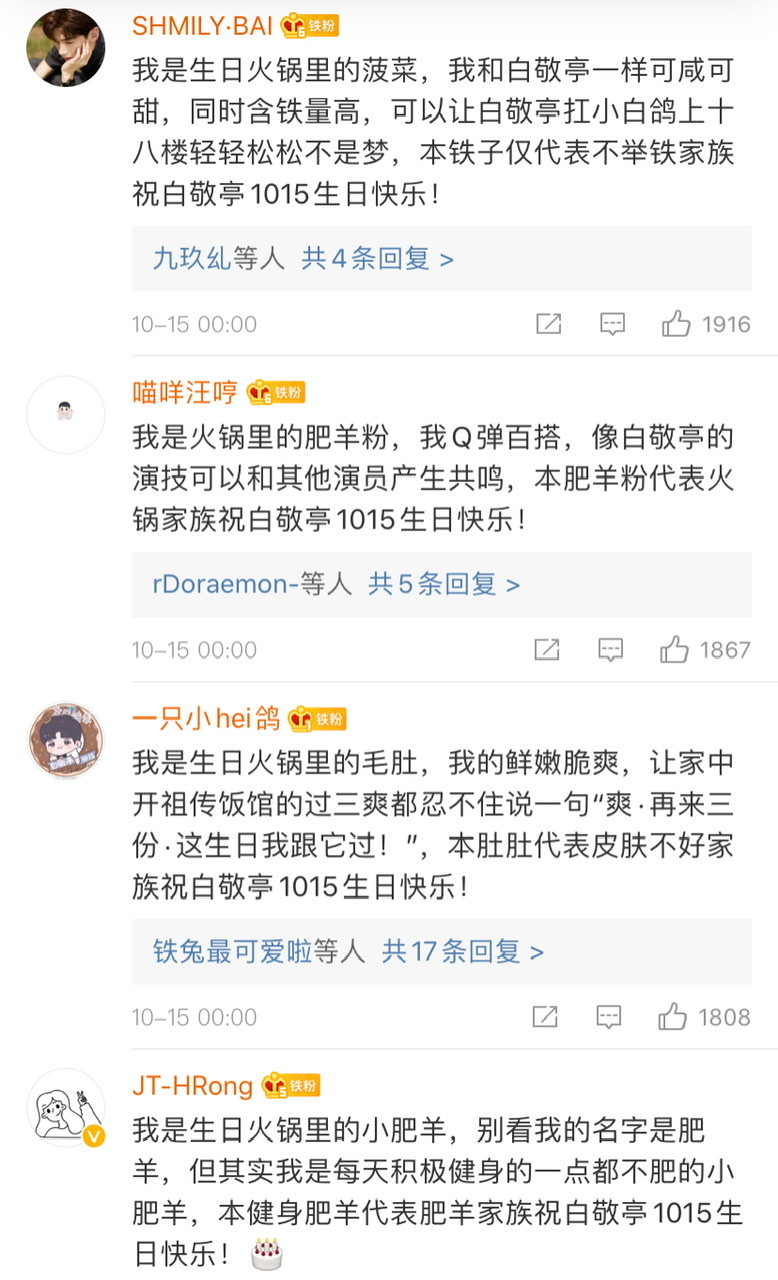The width and height of the screenshot is (778, 1280).
Task: Like 喵咩汪哼's comment with 1867 likes
Action: tap(675, 650)
